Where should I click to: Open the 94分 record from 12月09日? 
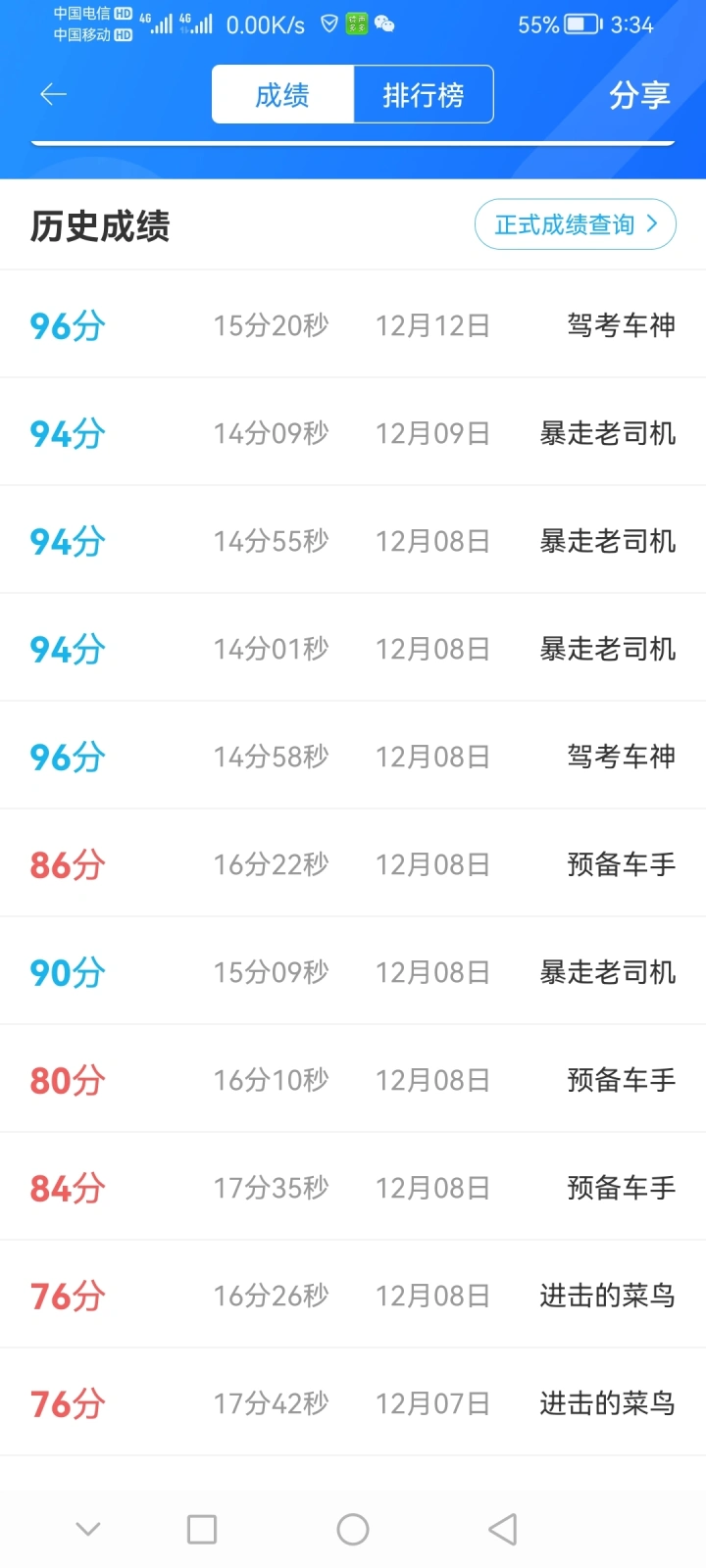353,432
